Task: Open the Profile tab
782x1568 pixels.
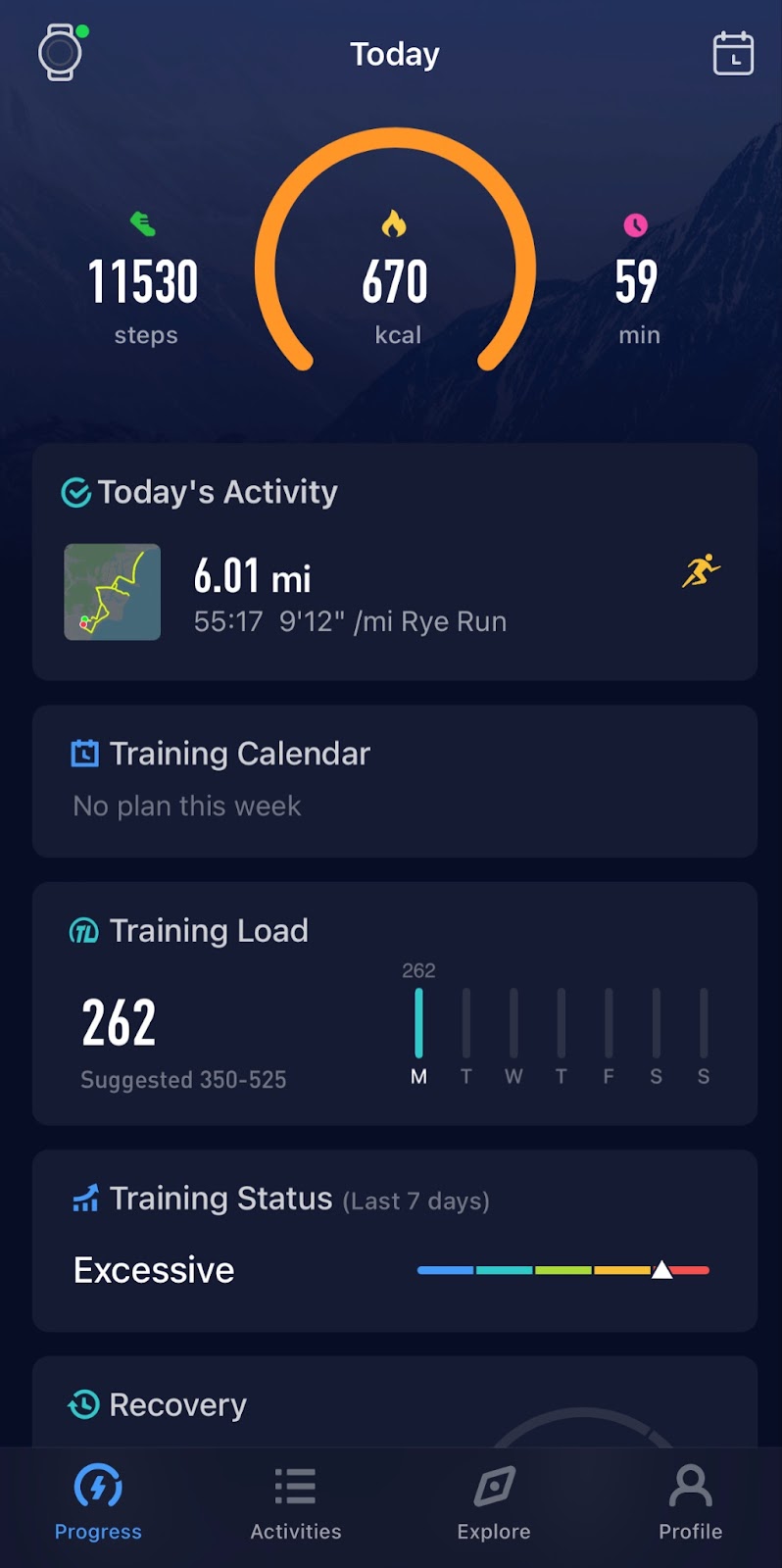Action: click(x=690, y=1504)
